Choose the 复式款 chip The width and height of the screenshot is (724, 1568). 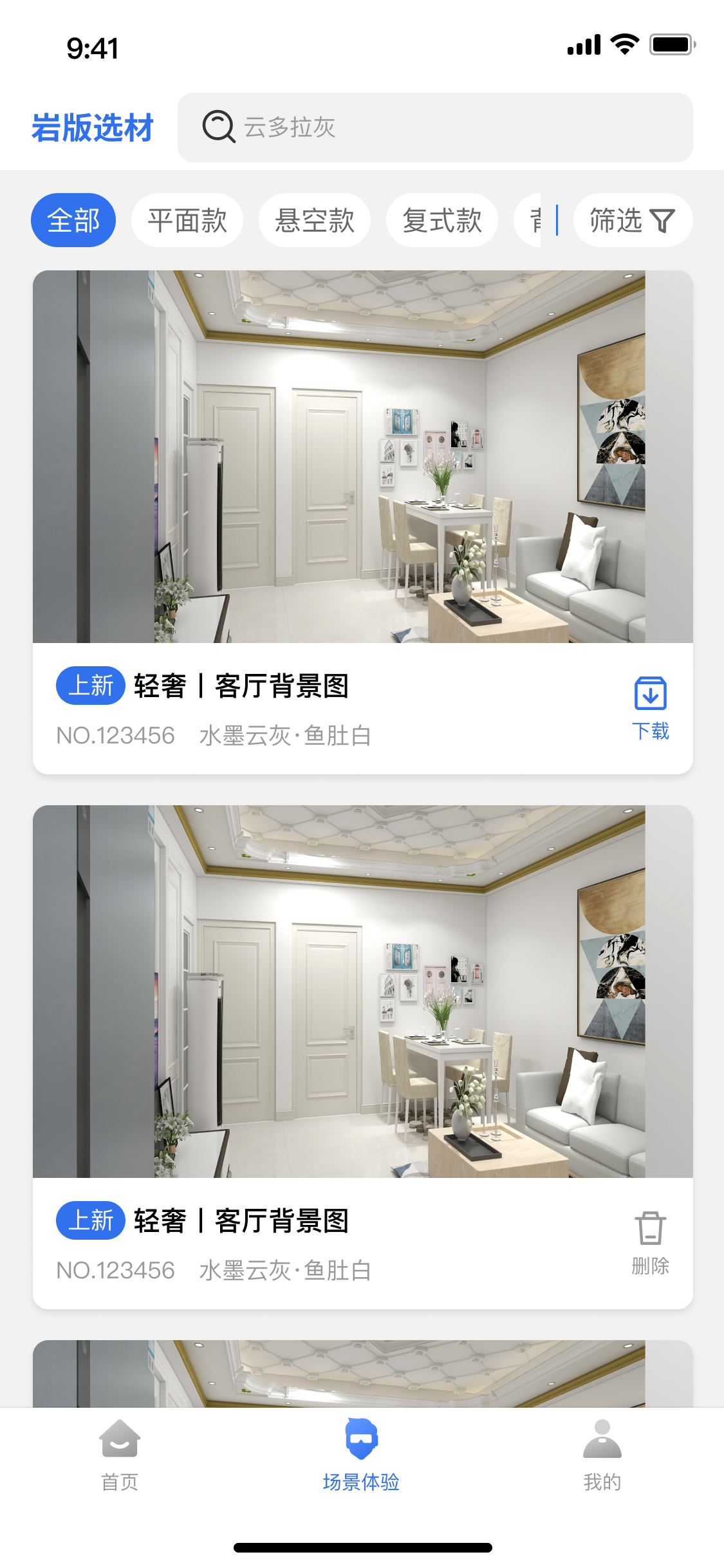(441, 220)
